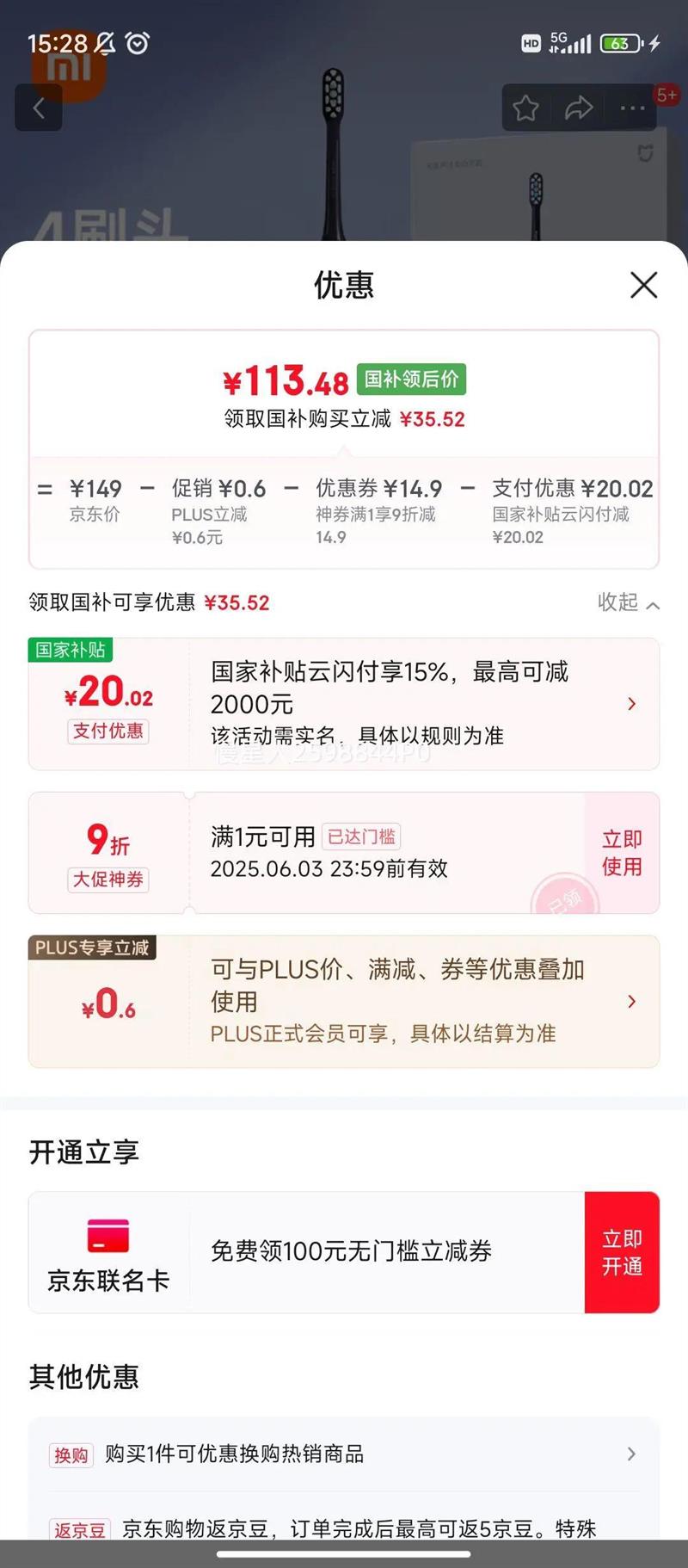Use the 9折 大促神券 coupon now
688x1568 pixels.
622,853
